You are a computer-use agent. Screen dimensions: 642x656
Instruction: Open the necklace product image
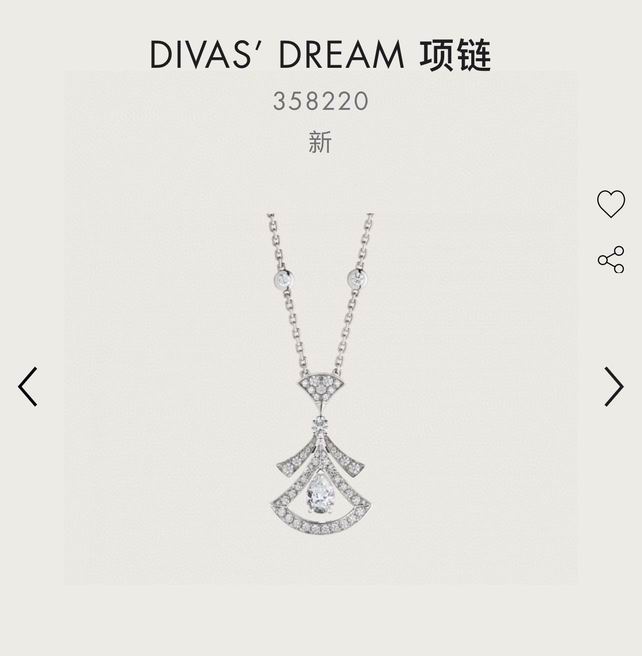tap(320, 380)
